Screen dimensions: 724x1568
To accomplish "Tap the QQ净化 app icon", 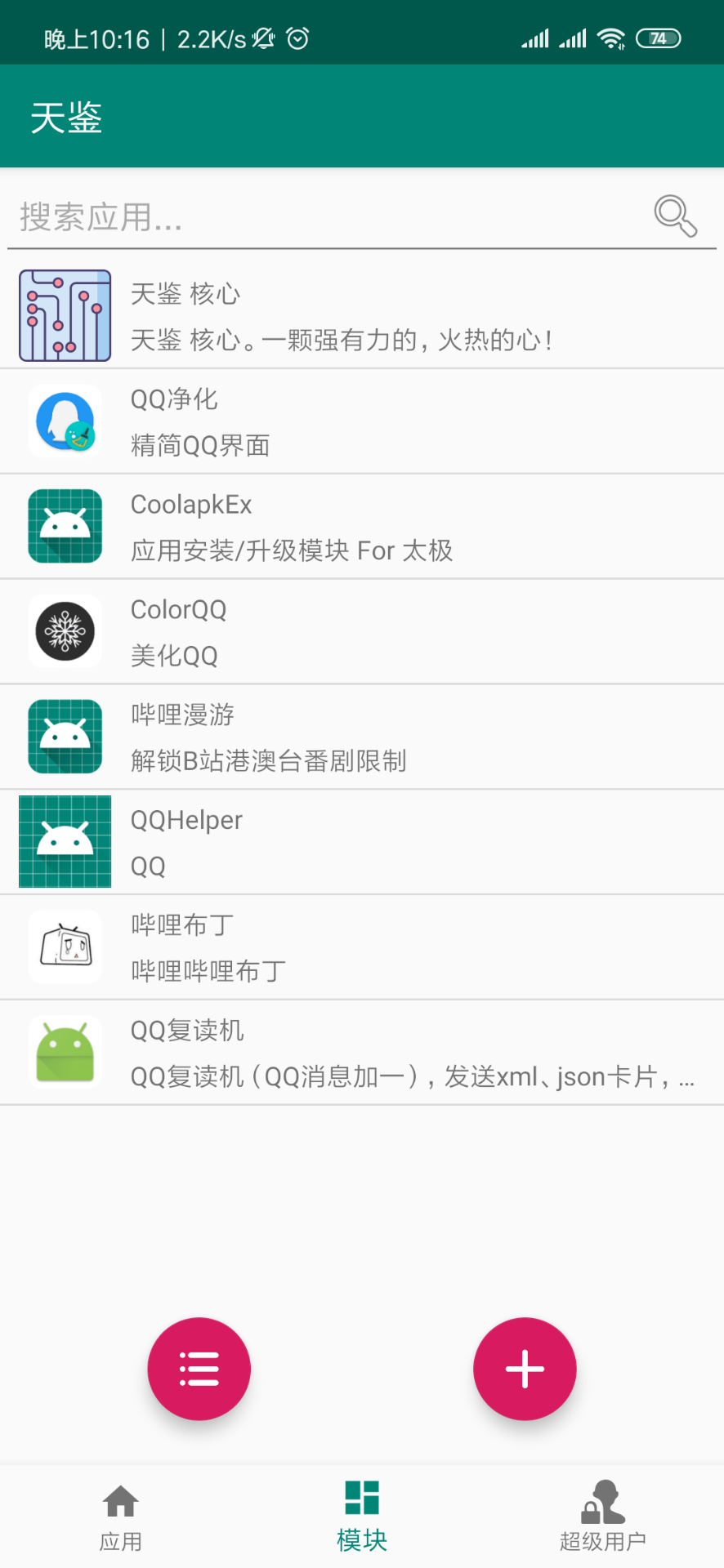I will 65,421.
